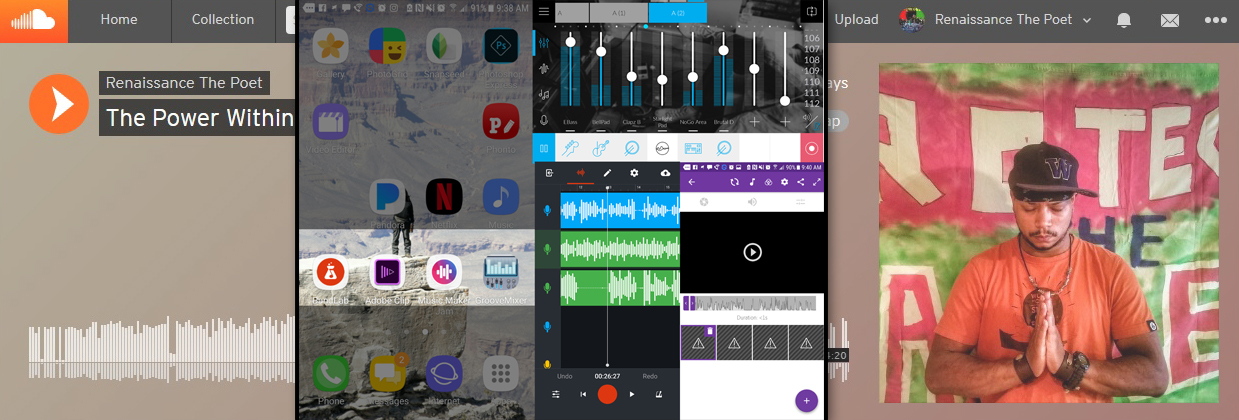Open the Renaissance The Poet artist link above the title

184,83
